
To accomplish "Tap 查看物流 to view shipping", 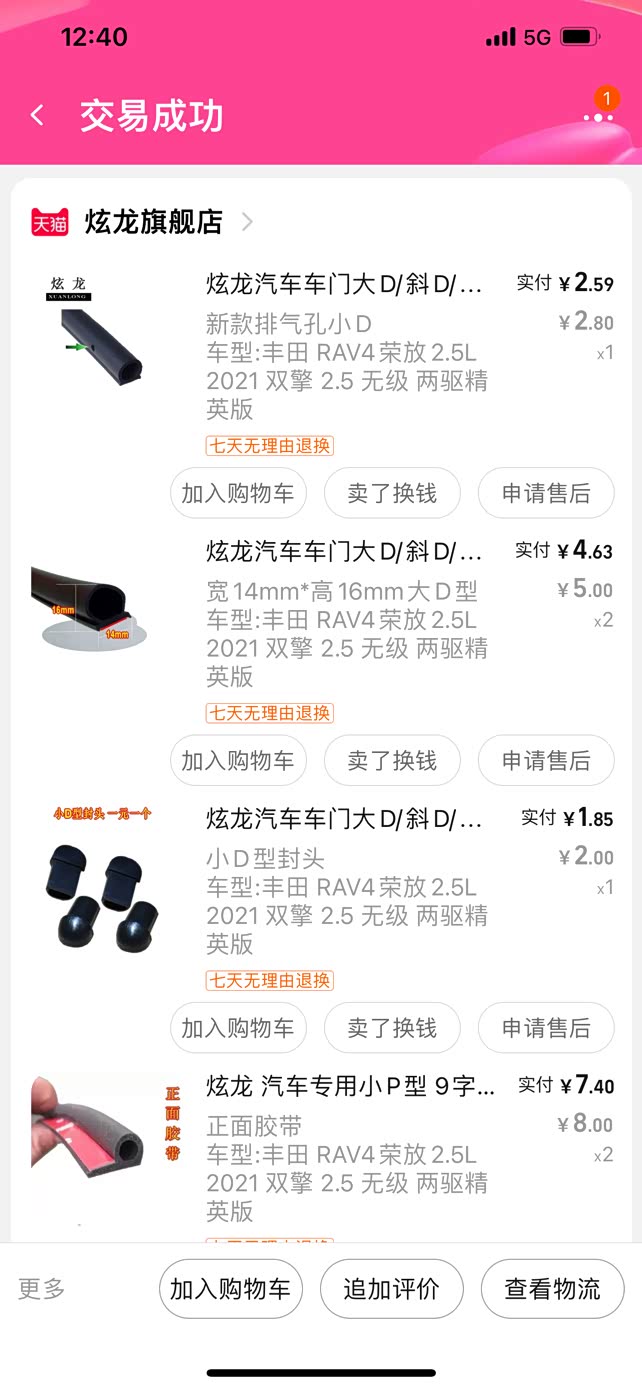I will pyautogui.click(x=552, y=1289).
